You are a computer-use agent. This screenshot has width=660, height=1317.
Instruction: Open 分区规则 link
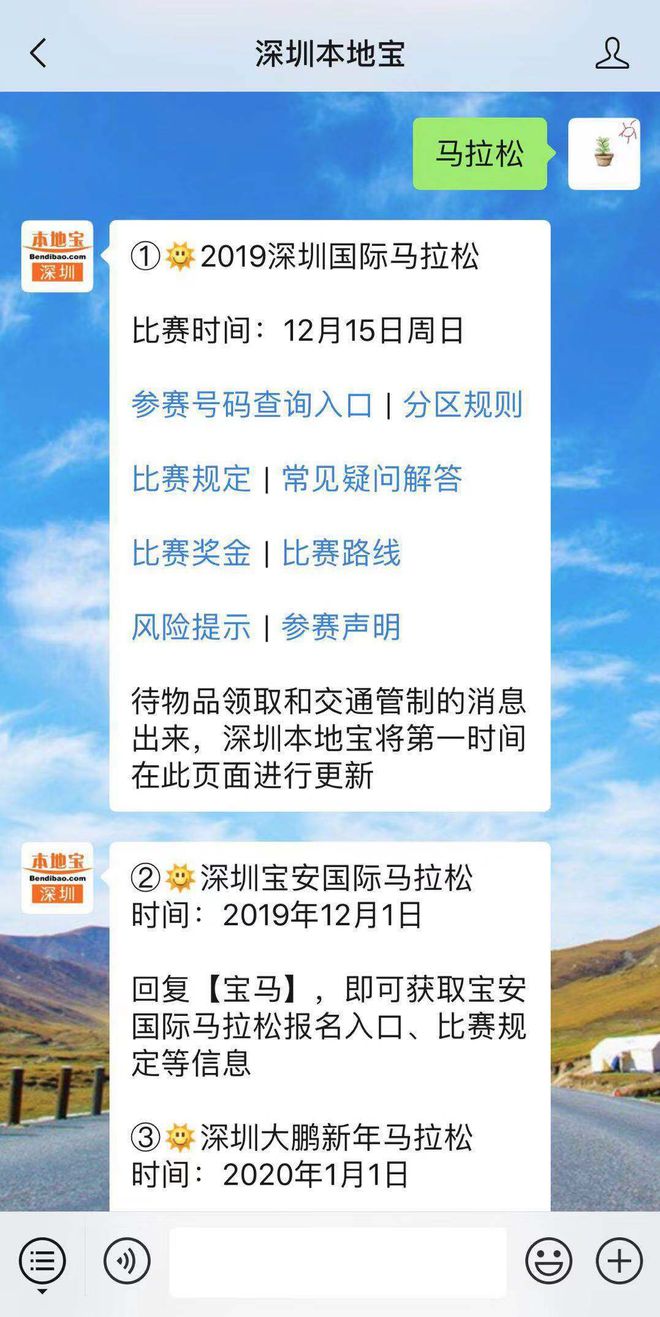[x=463, y=405]
